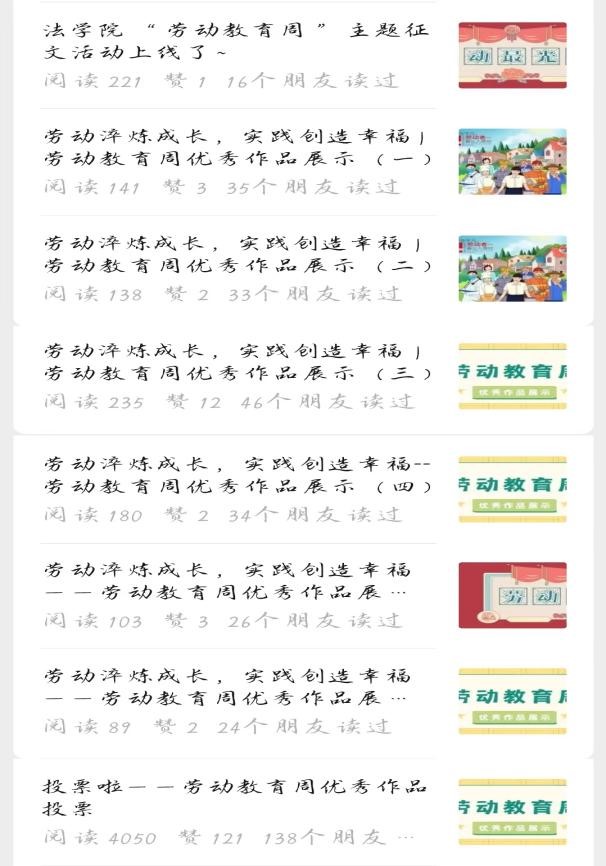Open 劳动教育周优秀作品展示（三）article
606x866 pixels.
click(237, 362)
